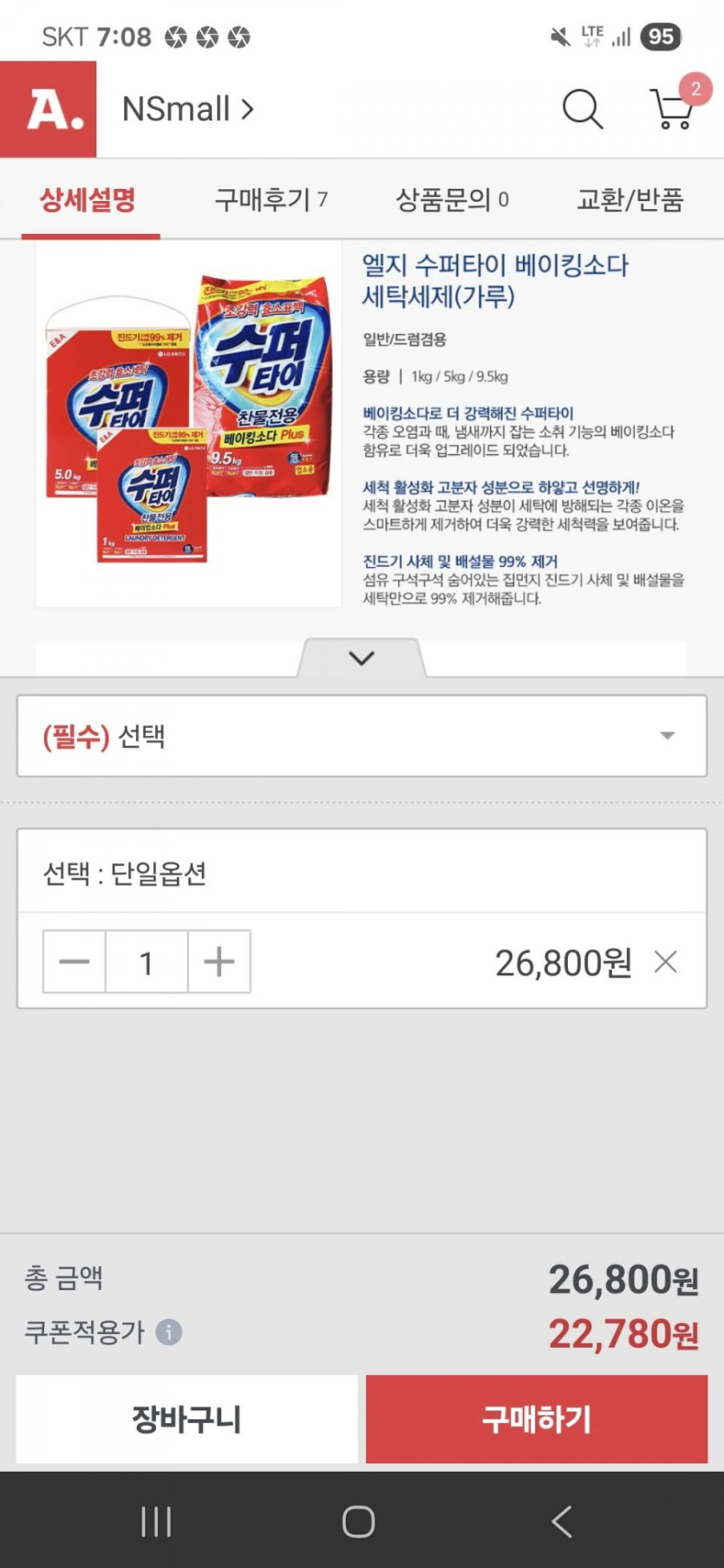Add the item to 장바구니
Viewport: 724px width, 1568px height.
(186, 1419)
